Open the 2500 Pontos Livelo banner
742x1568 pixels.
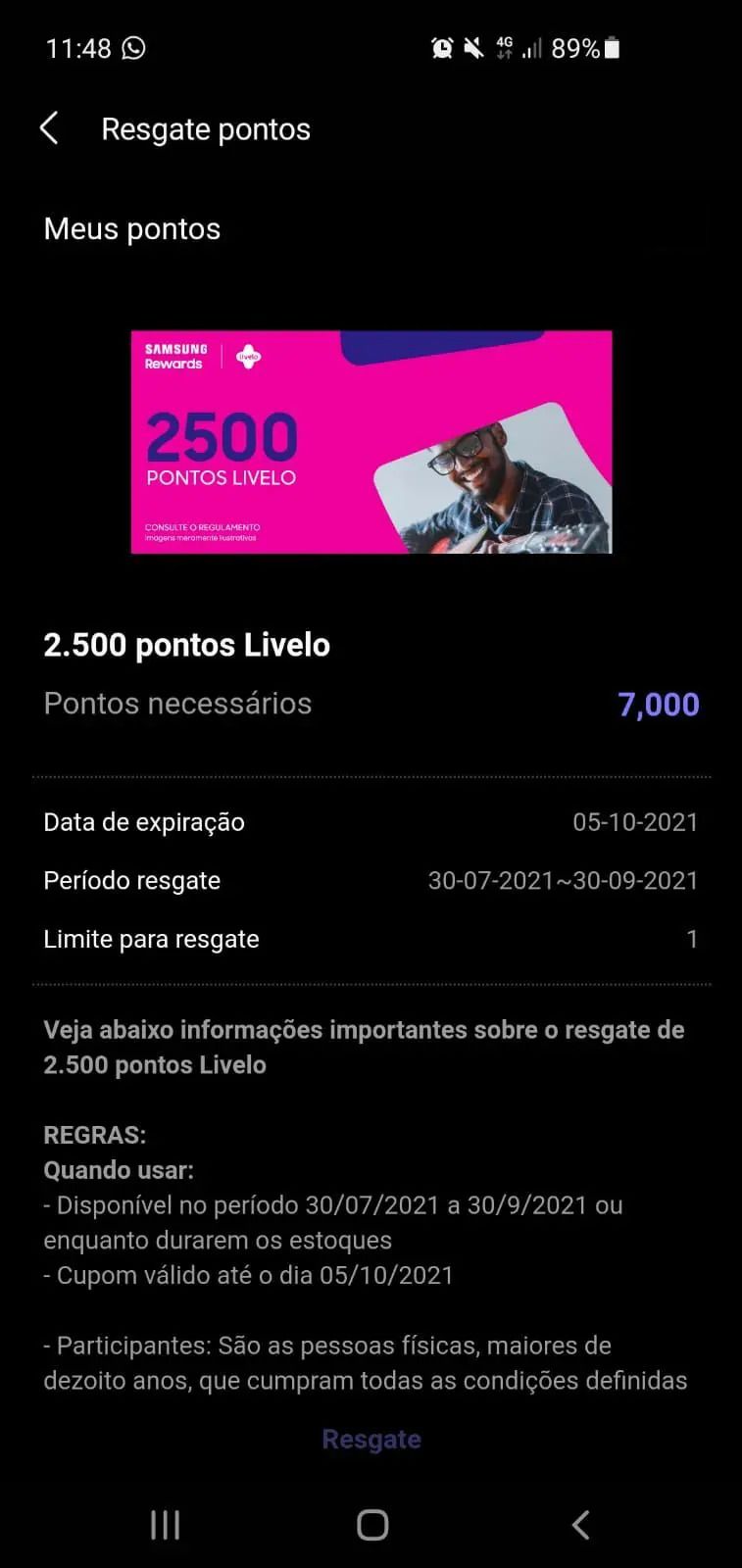tap(371, 442)
